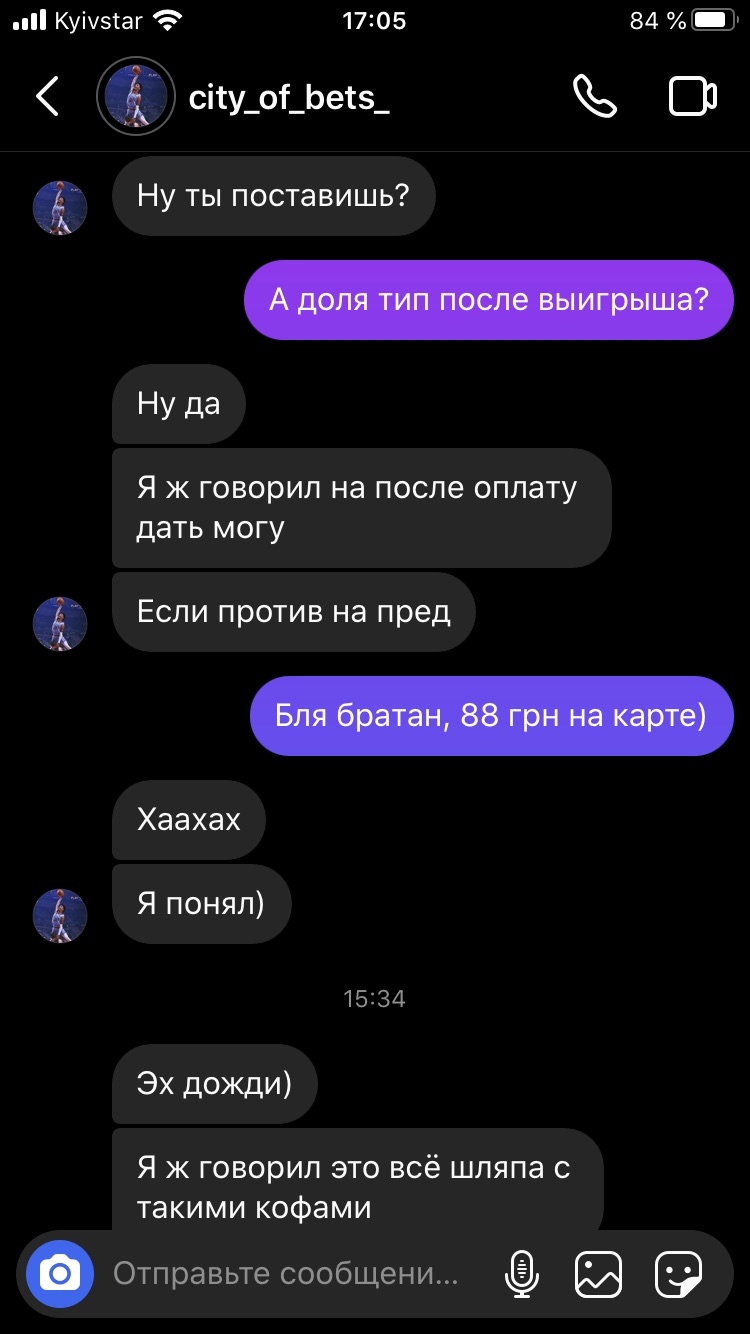
Task: Start a video call with city_of_bets_
Action: coord(692,97)
